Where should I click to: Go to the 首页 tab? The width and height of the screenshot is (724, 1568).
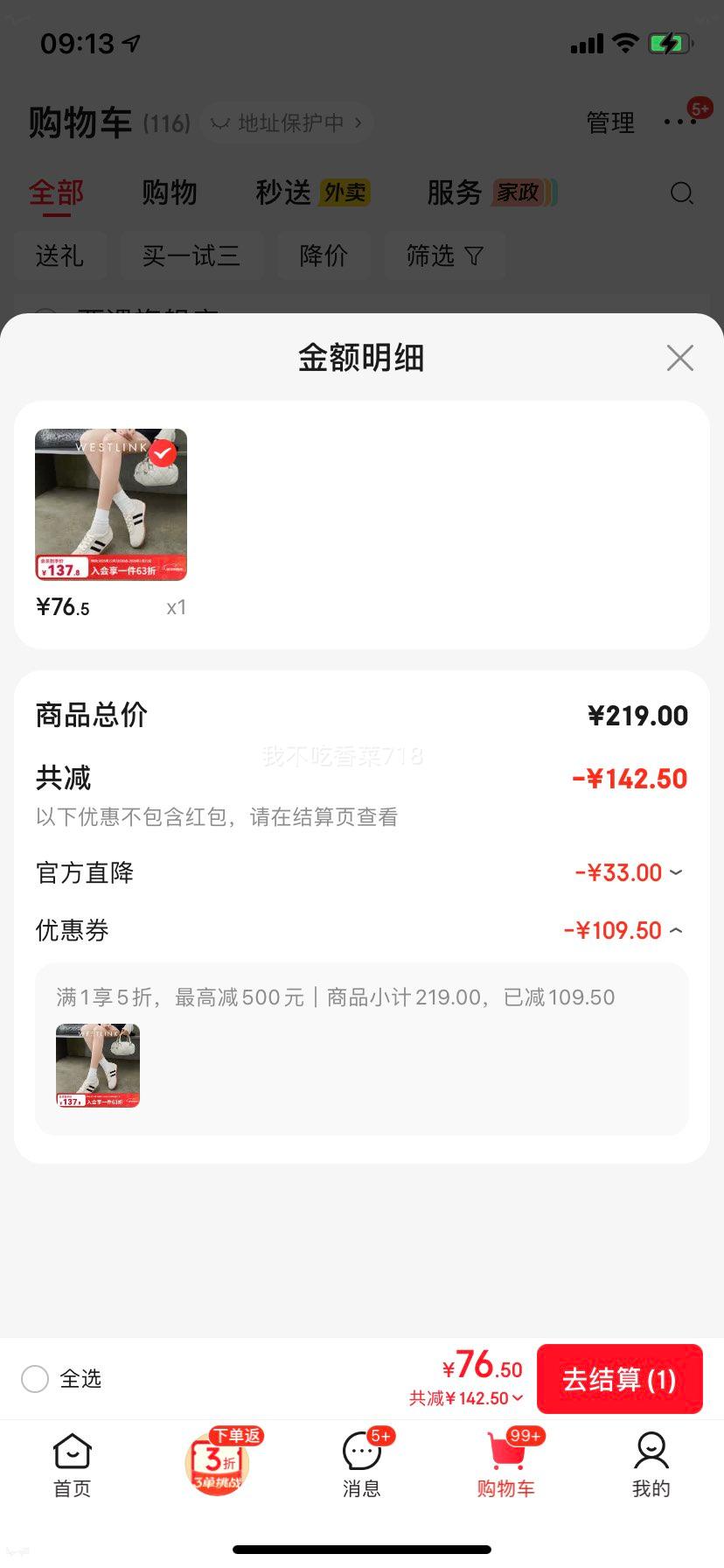tap(72, 1466)
